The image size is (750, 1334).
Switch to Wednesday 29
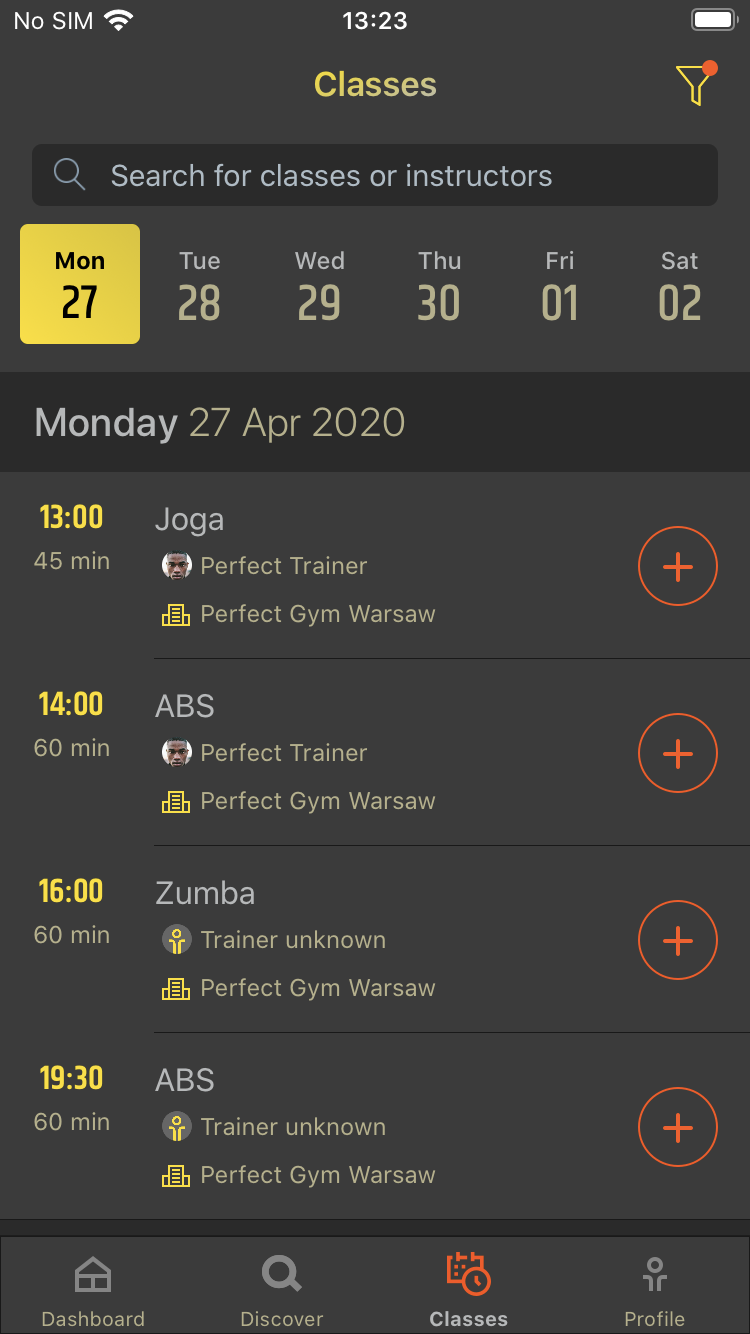319,285
